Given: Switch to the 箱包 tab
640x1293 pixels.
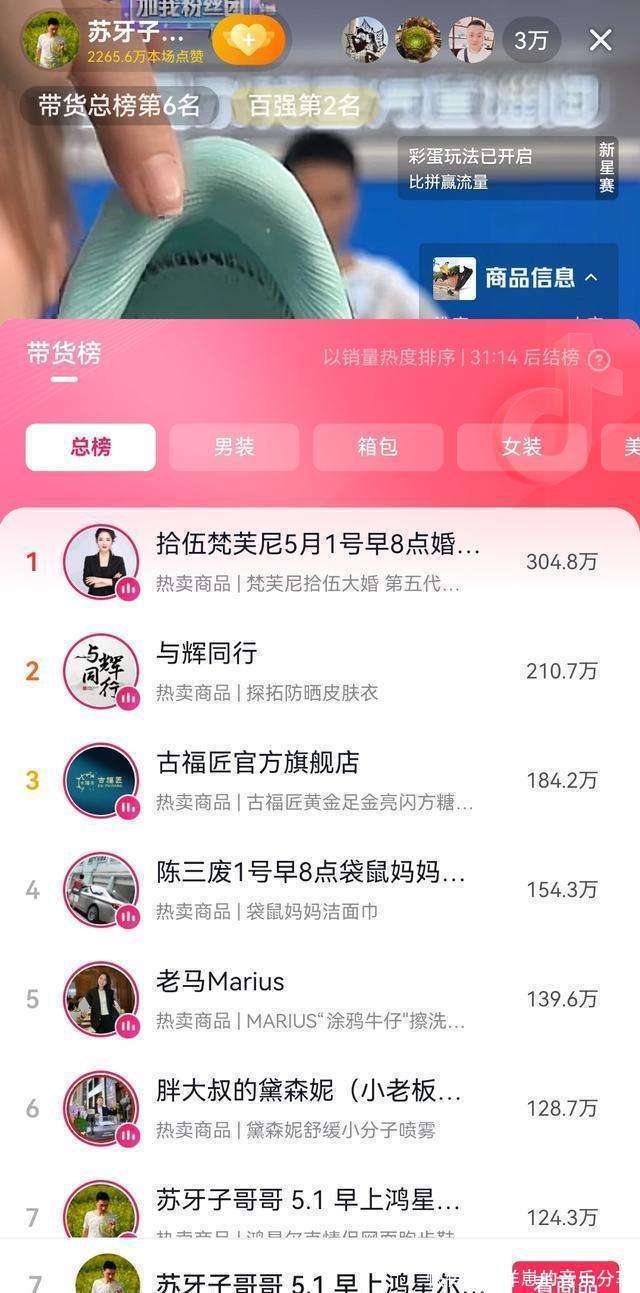Looking at the screenshot, I should click(378, 447).
